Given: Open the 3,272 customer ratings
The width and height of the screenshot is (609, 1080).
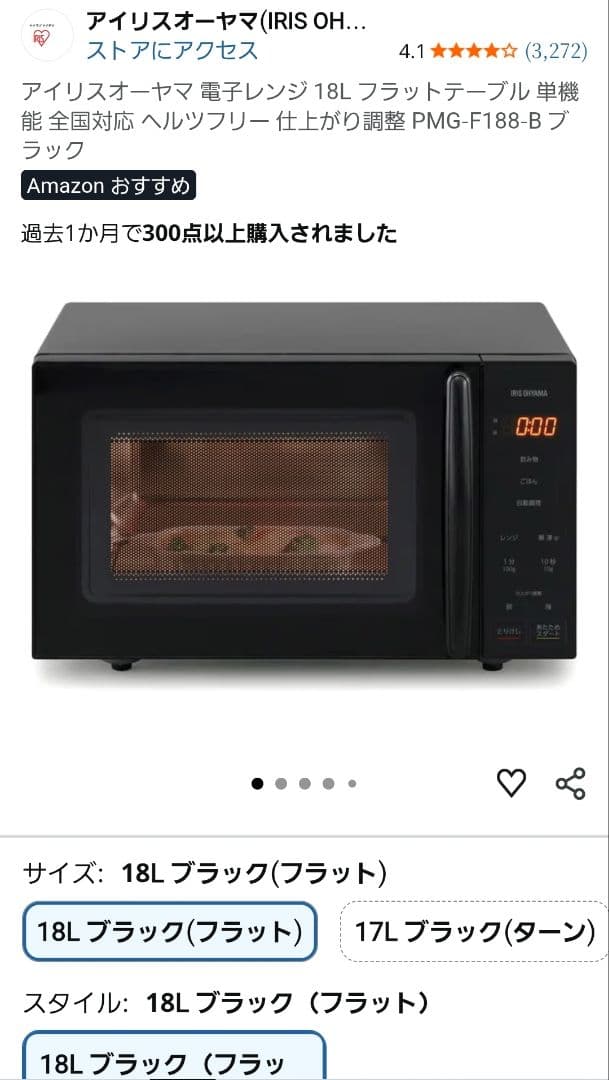Looking at the screenshot, I should [556, 50].
